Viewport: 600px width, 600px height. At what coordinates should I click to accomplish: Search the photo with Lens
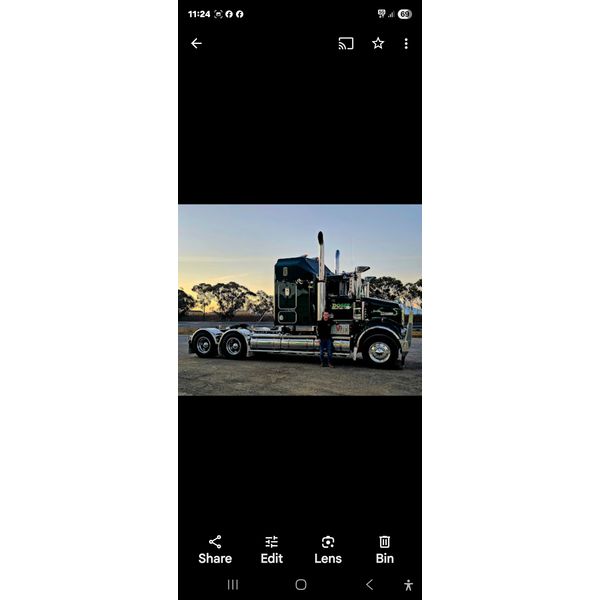[328, 549]
